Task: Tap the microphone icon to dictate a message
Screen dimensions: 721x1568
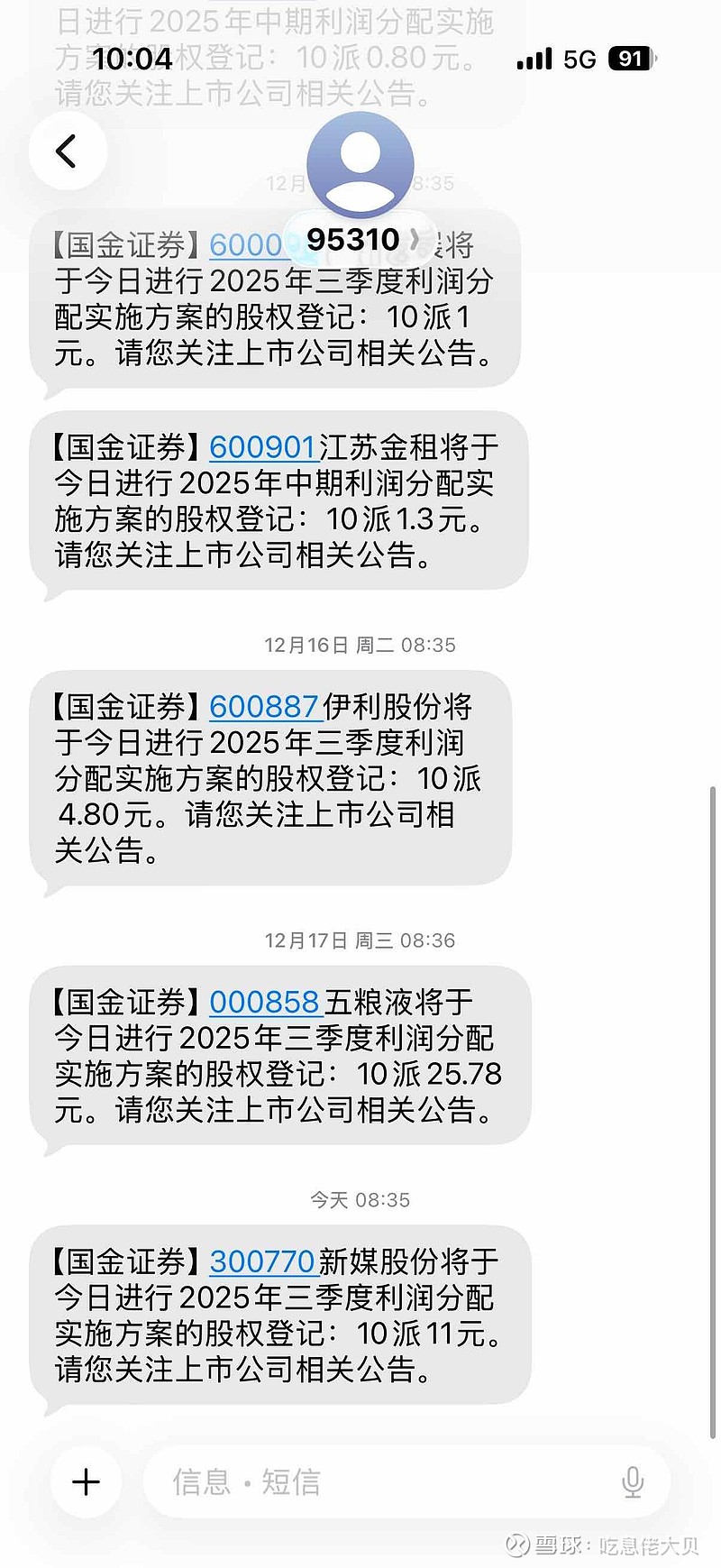Action: click(634, 1481)
